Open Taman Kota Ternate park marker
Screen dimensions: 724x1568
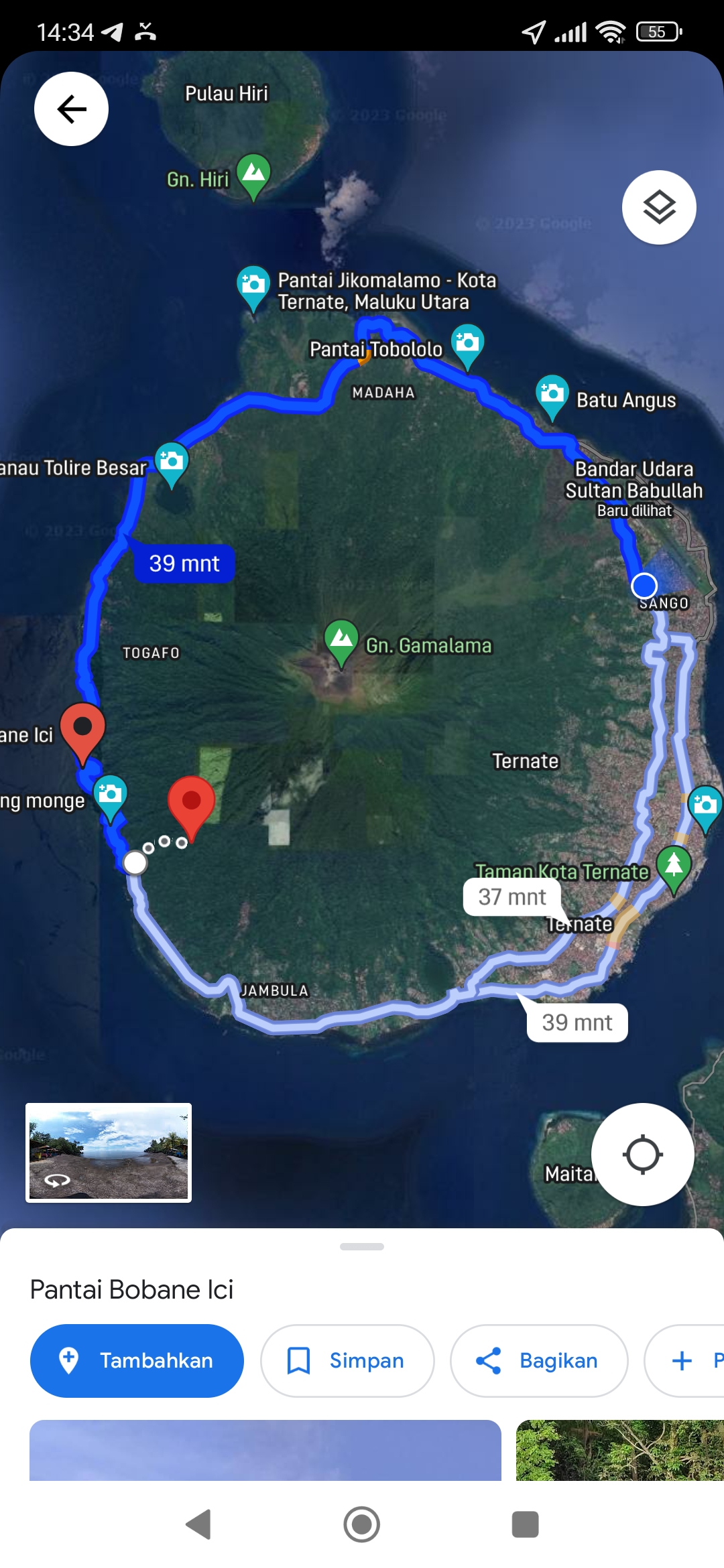(x=674, y=869)
